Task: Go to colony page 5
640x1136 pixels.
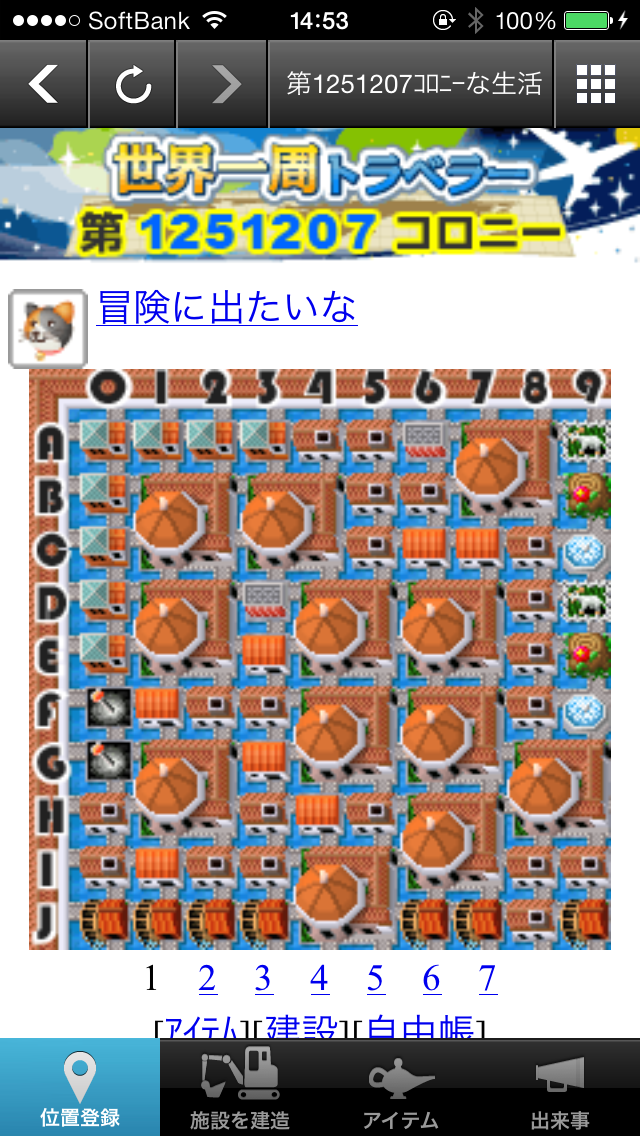Action: 375,980
